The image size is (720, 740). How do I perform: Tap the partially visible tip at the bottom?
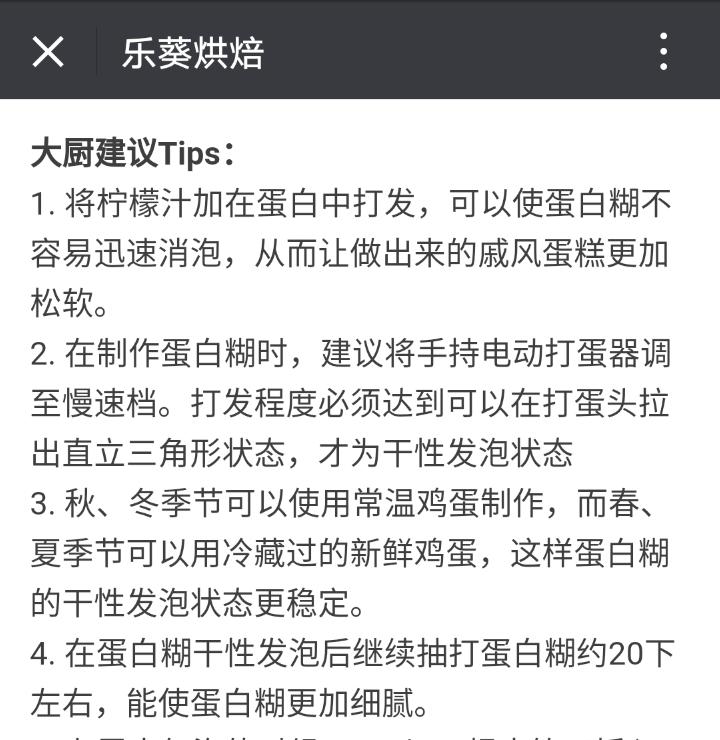pos(350,733)
